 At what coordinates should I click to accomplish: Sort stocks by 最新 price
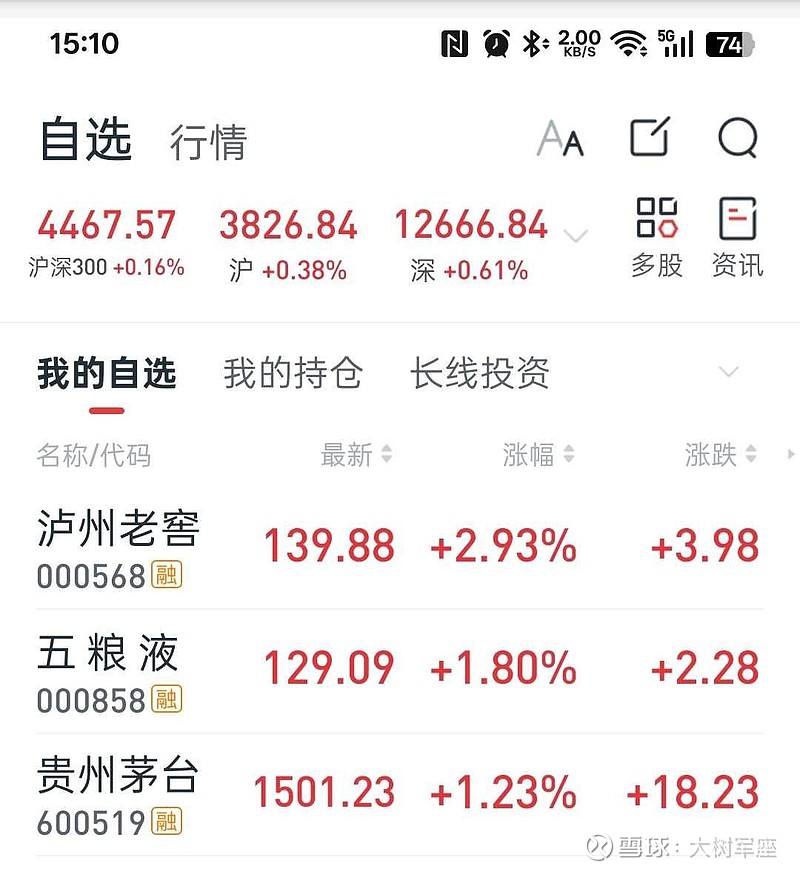pos(356,456)
